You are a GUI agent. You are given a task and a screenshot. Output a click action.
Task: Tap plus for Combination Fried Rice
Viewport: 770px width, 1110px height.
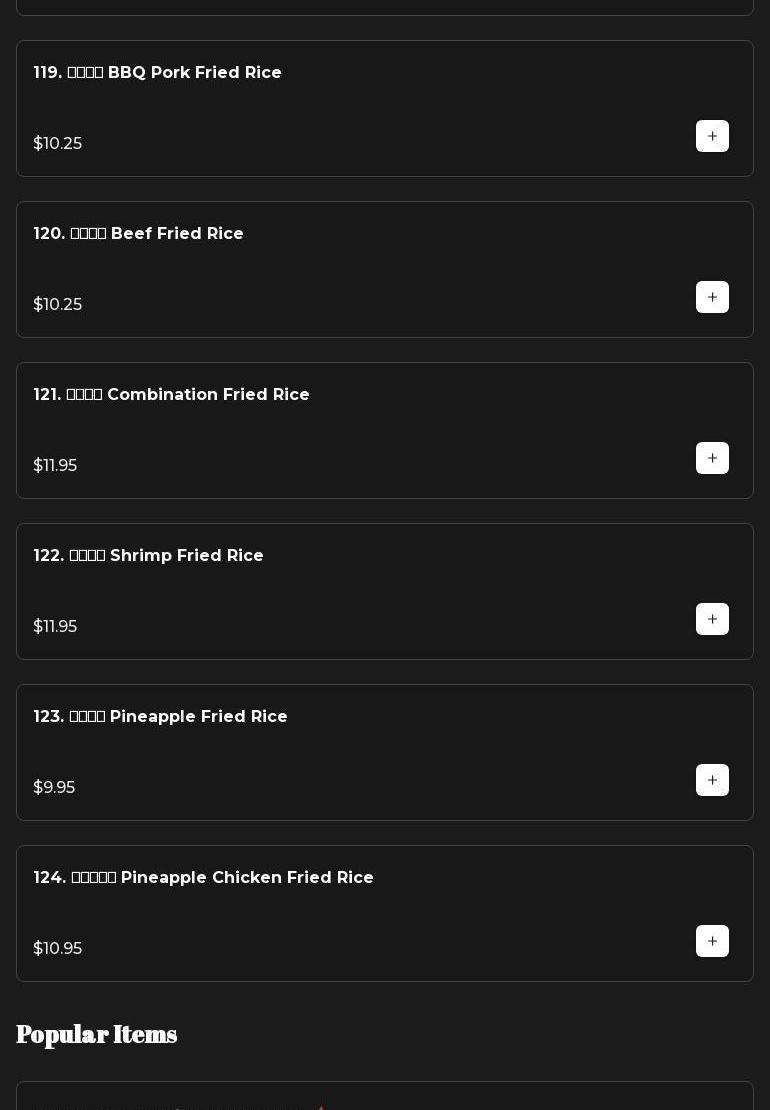tap(712, 458)
